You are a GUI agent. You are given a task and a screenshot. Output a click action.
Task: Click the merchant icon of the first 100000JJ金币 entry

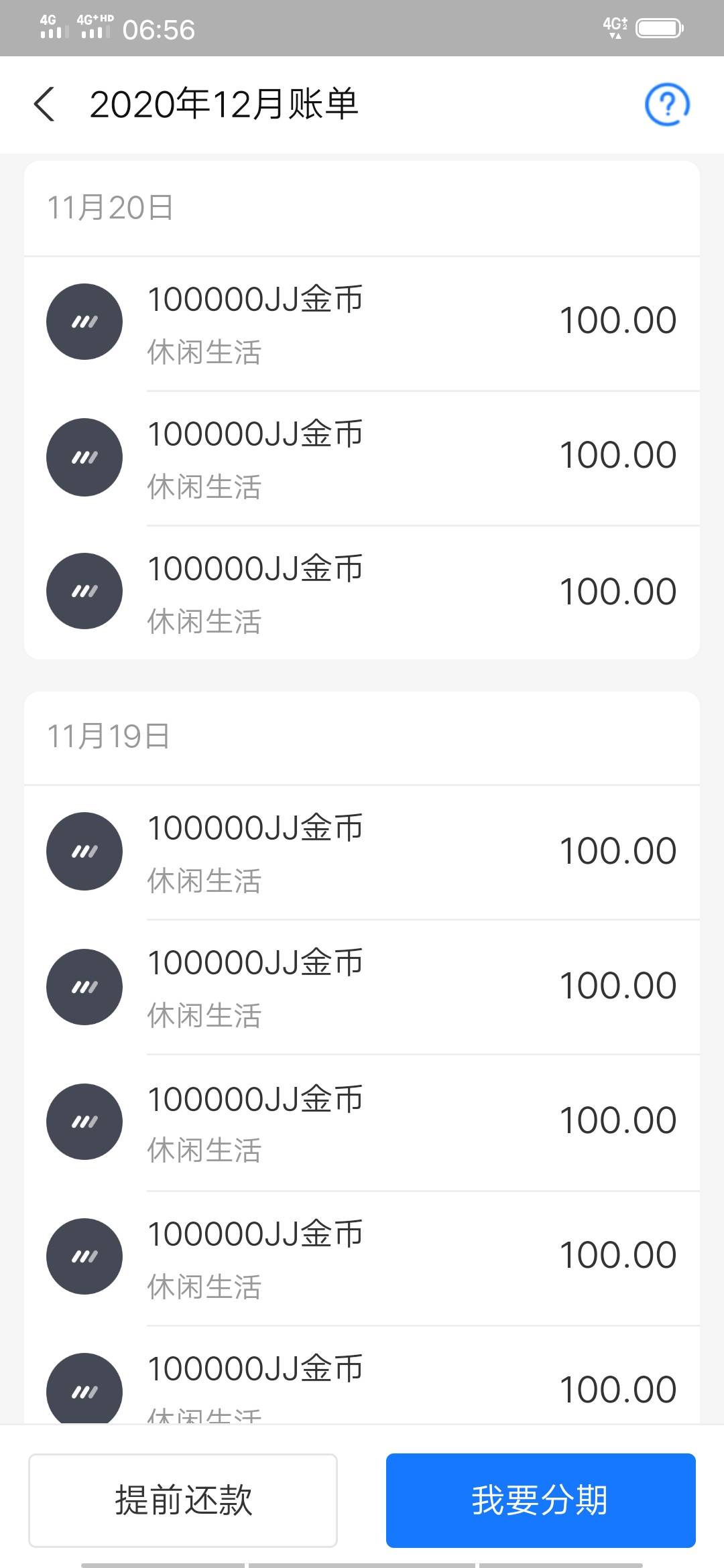coord(83,322)
